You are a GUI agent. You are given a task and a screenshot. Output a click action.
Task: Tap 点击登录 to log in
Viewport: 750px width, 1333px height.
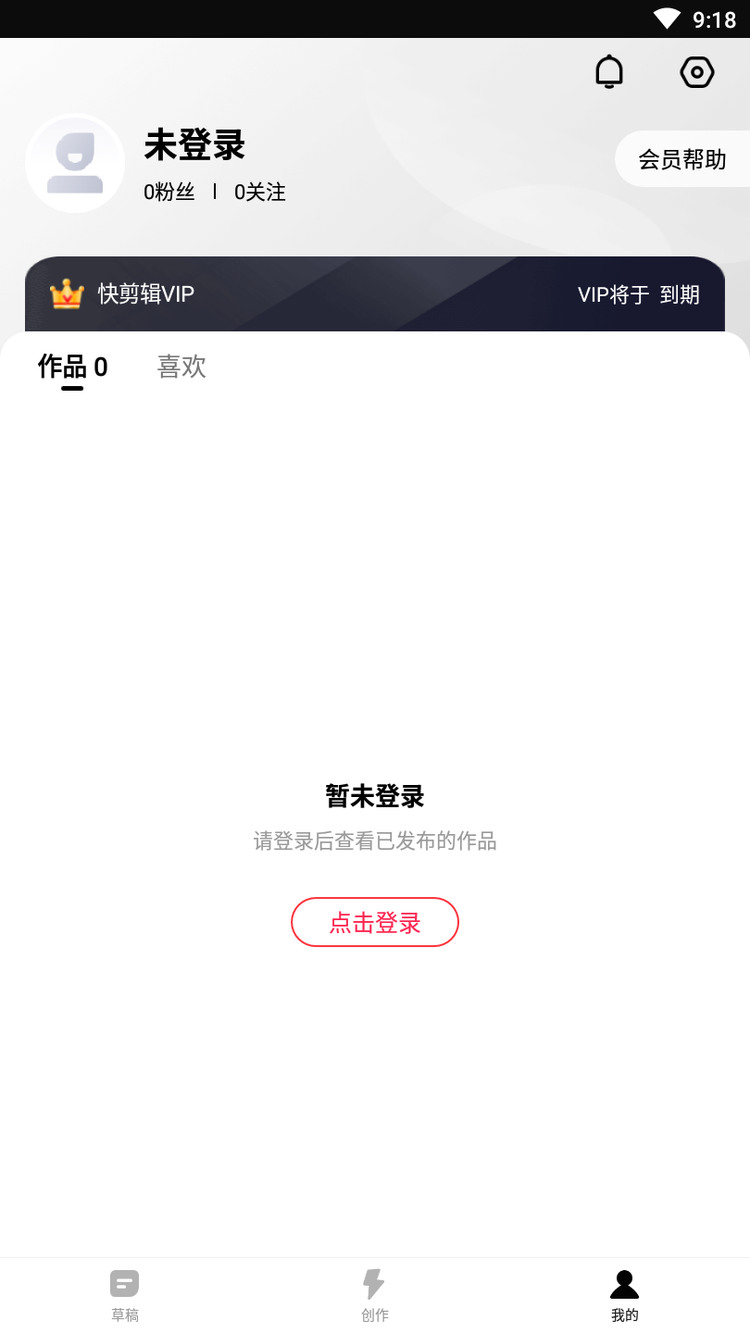[x=375, y=922]
